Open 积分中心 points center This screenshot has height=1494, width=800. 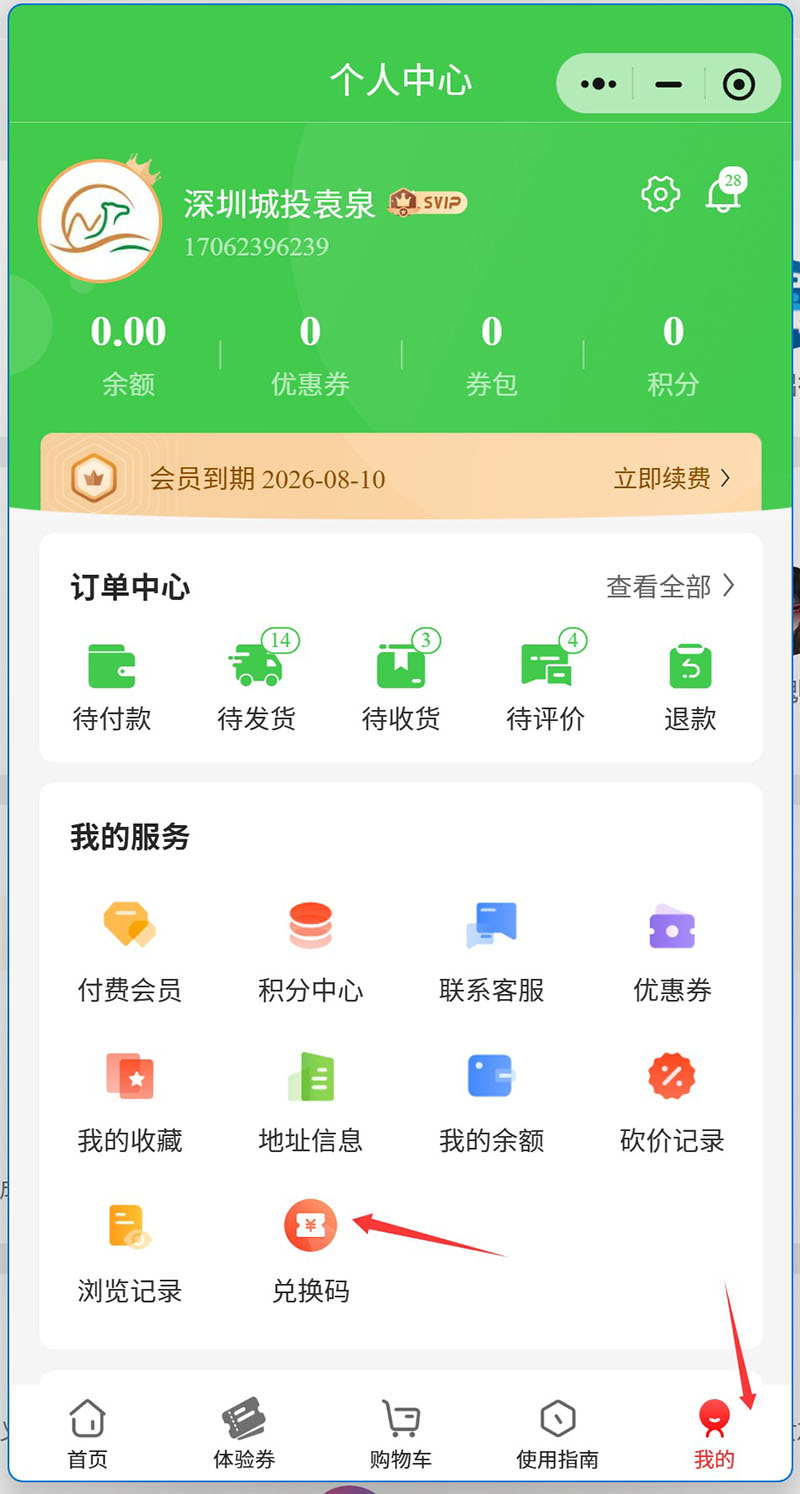coord(311,951)
